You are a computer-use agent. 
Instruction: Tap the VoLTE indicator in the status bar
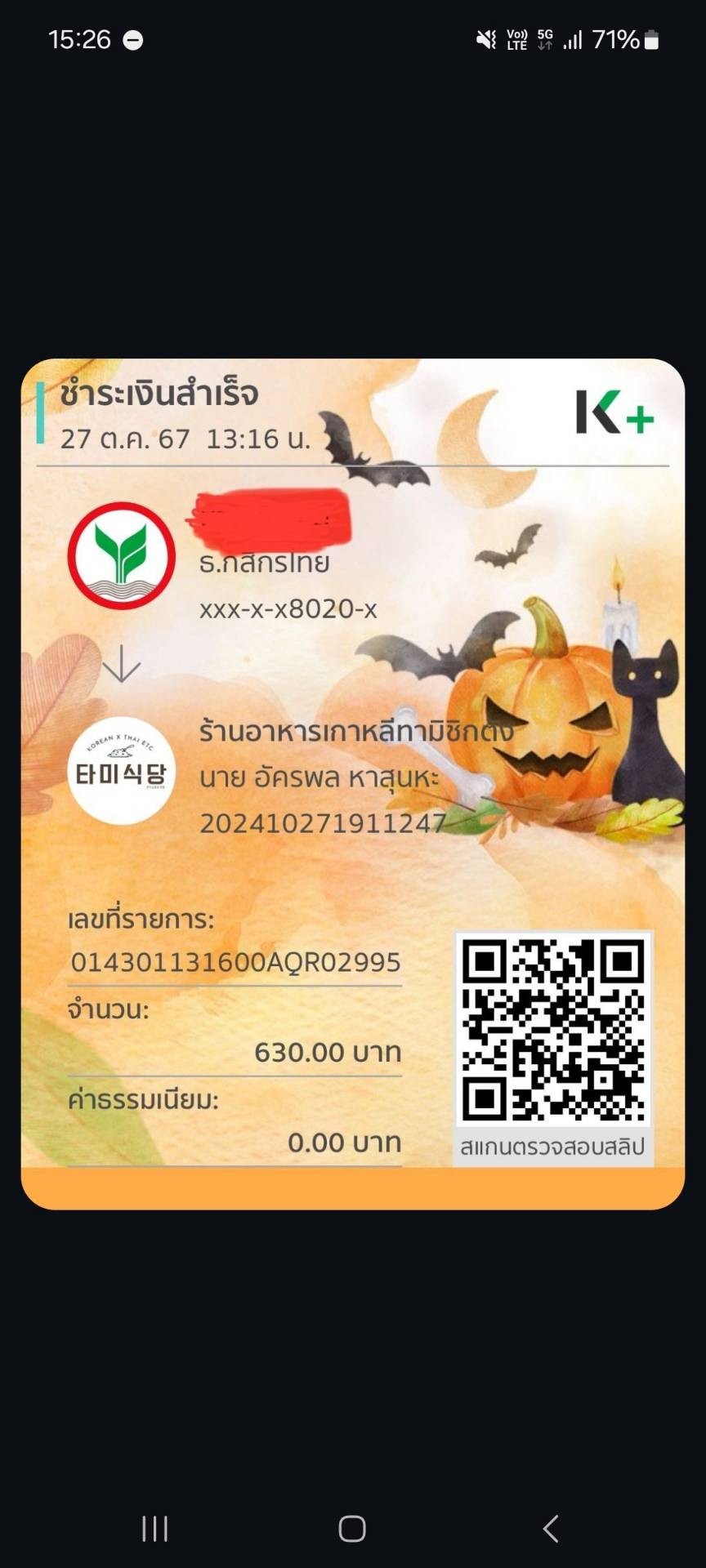tap(517, 38)
